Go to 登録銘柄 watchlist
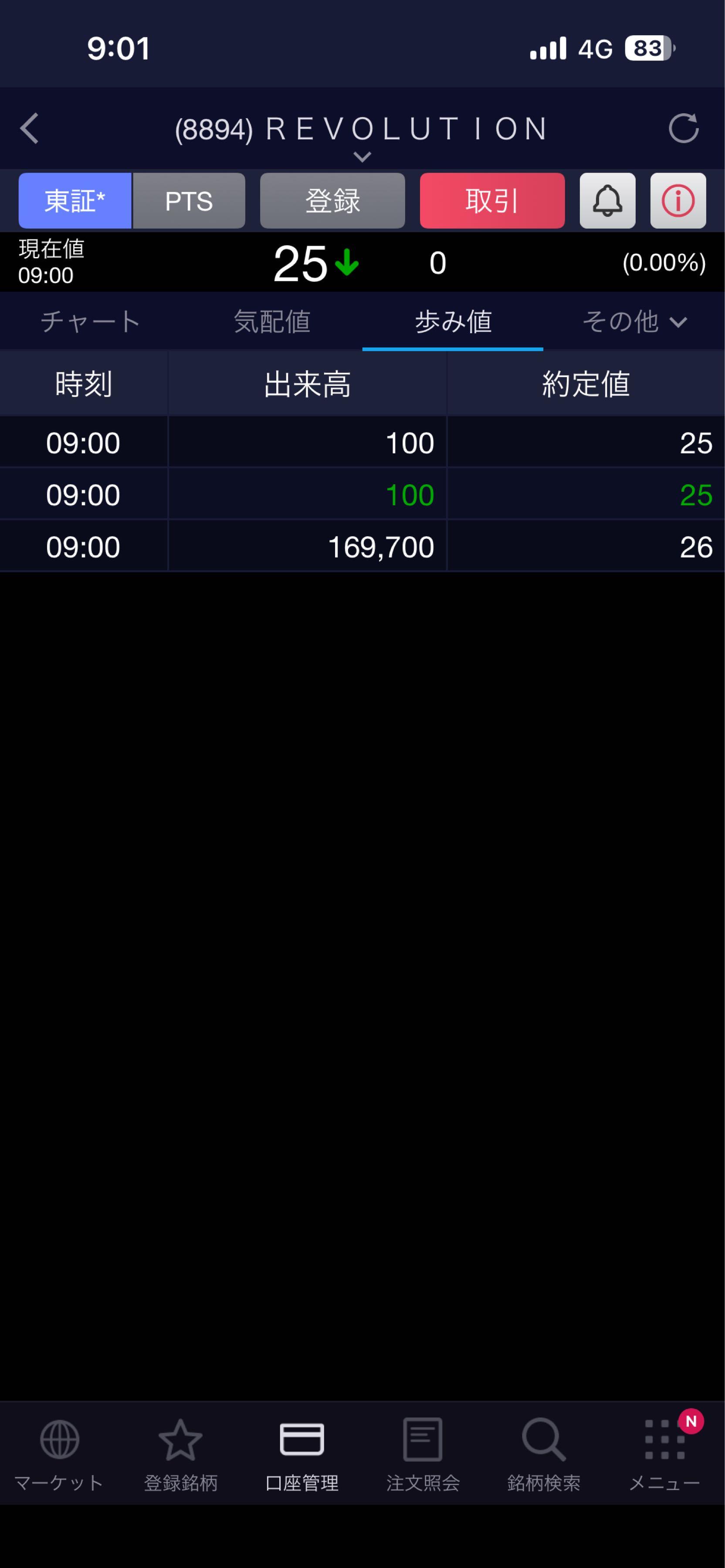This screenshot has height=1568, width=725. [x=180, y=1455]
